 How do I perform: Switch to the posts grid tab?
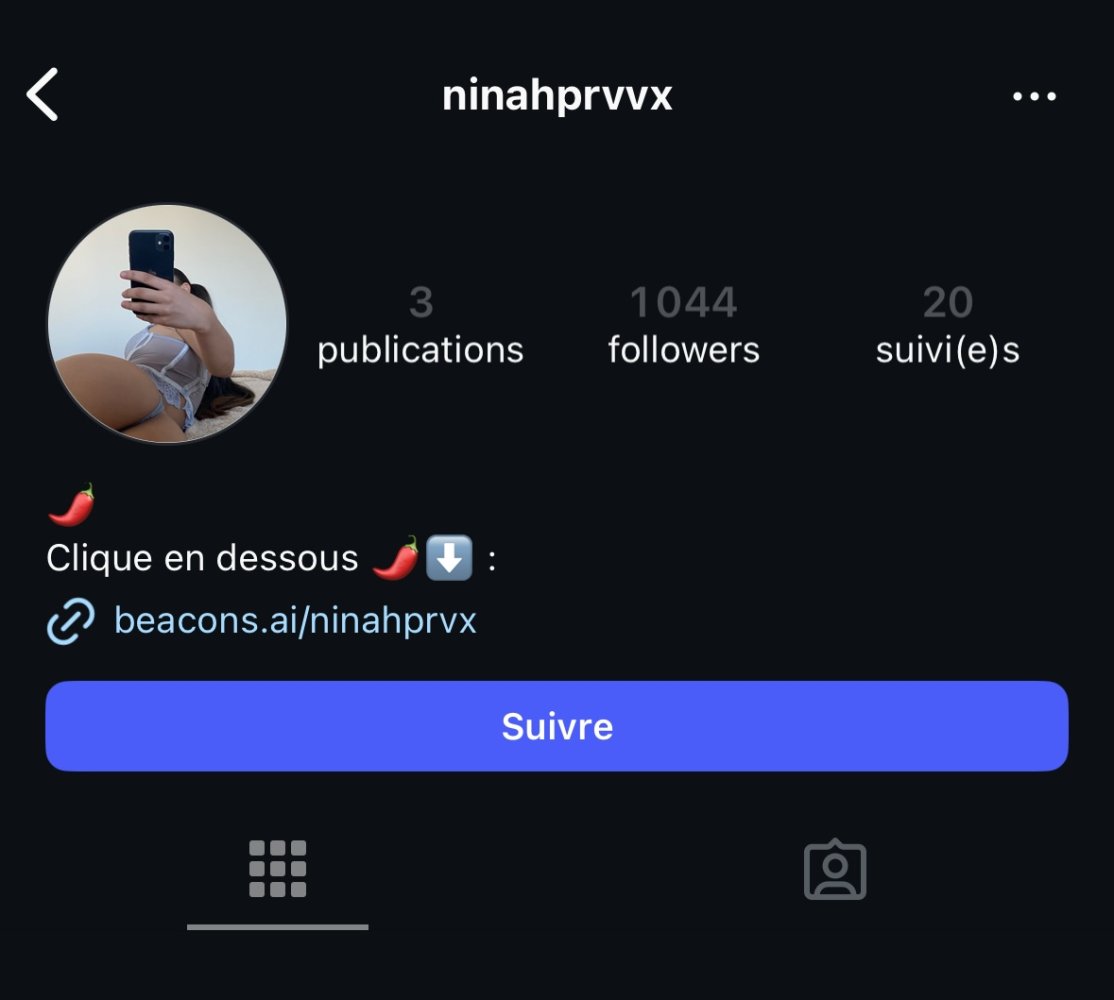click(277, 868)
